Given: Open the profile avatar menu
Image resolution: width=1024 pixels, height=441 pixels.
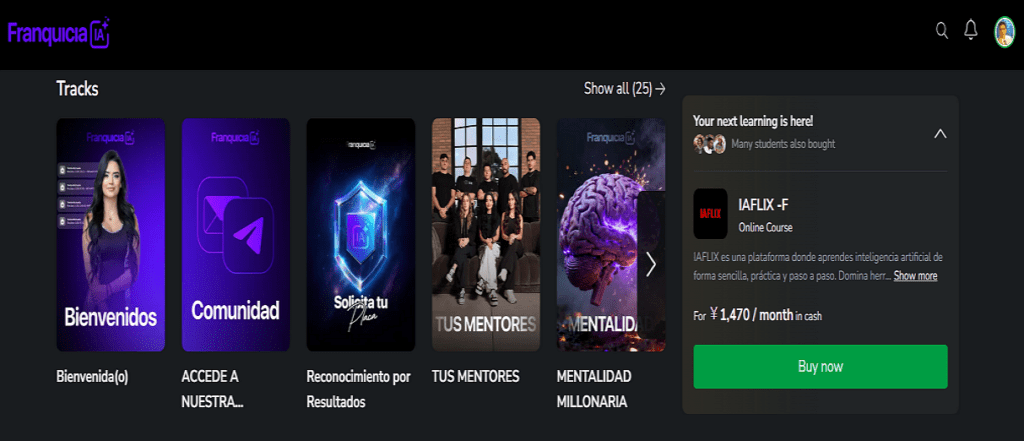Looking at the screenshot, I should pyautogui.click(x=1004, y=31).
